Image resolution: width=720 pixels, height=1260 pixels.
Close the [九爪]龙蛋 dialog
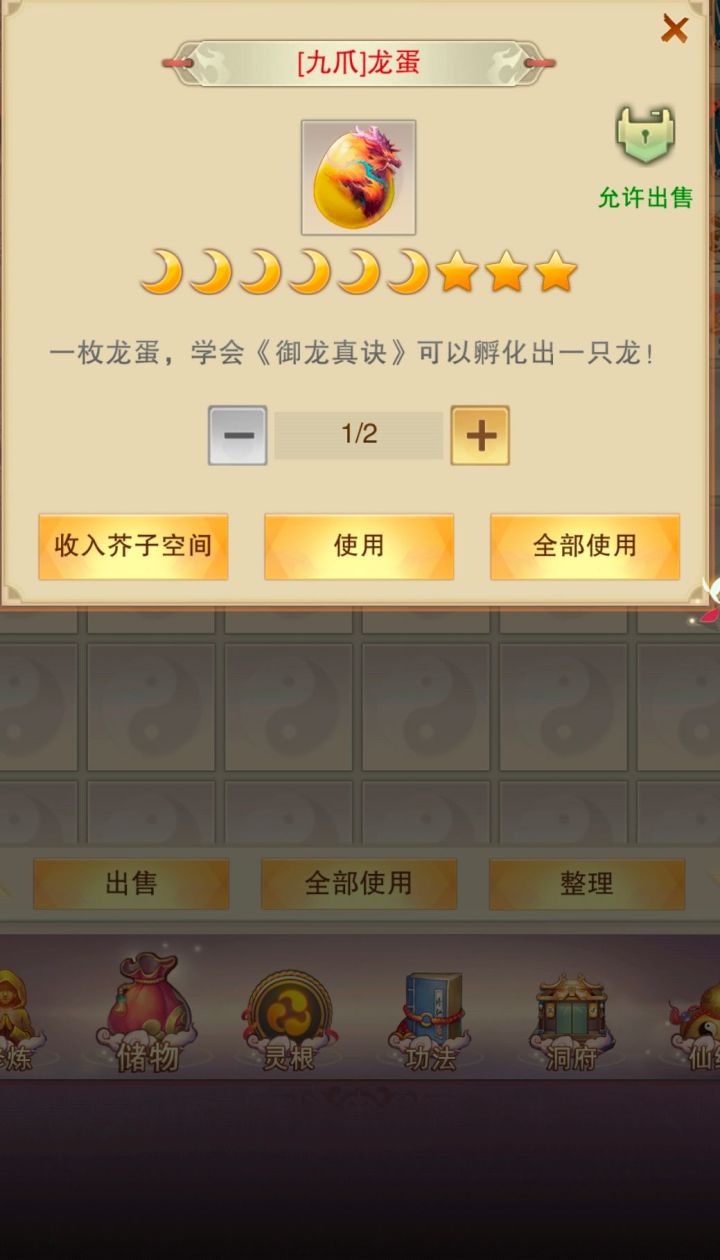click(674, 29)
